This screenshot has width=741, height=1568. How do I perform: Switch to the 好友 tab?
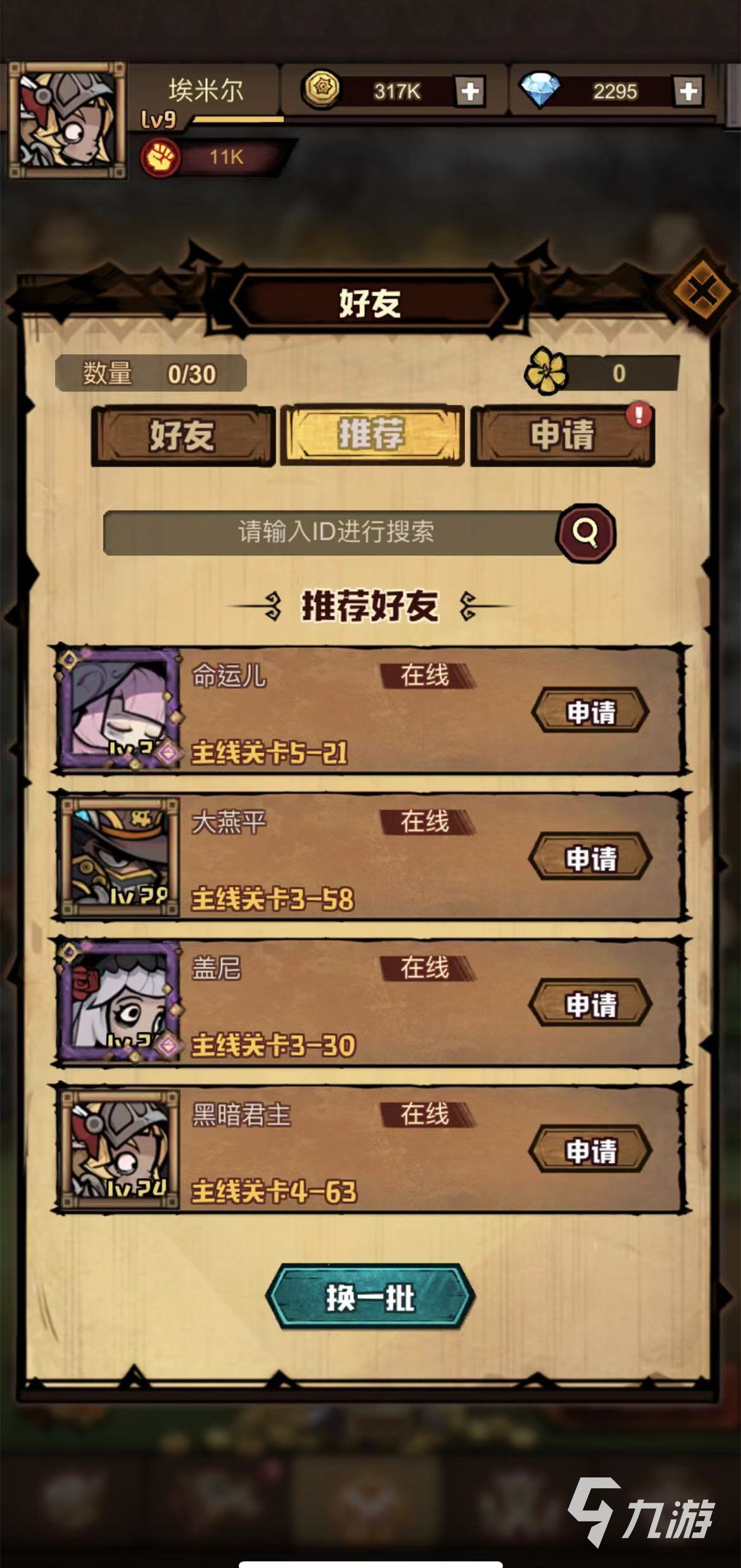coord(182,436)
